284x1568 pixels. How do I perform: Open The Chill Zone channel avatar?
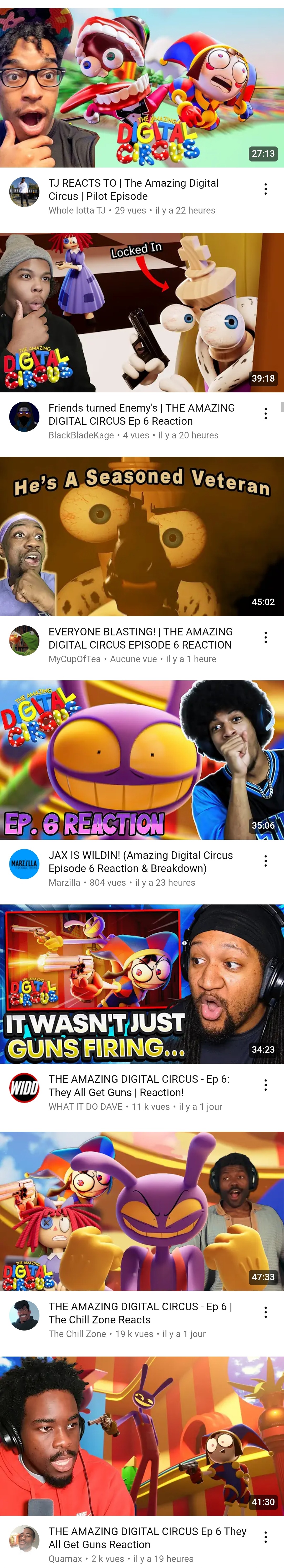(x=24, y=1316)
